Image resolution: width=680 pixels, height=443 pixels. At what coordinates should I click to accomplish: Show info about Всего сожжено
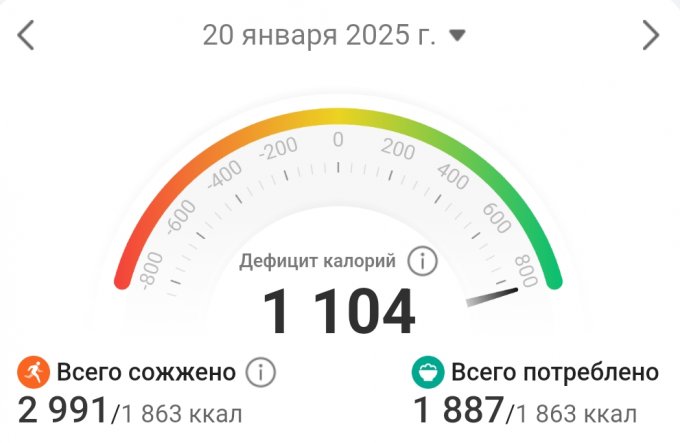(260, 373)
